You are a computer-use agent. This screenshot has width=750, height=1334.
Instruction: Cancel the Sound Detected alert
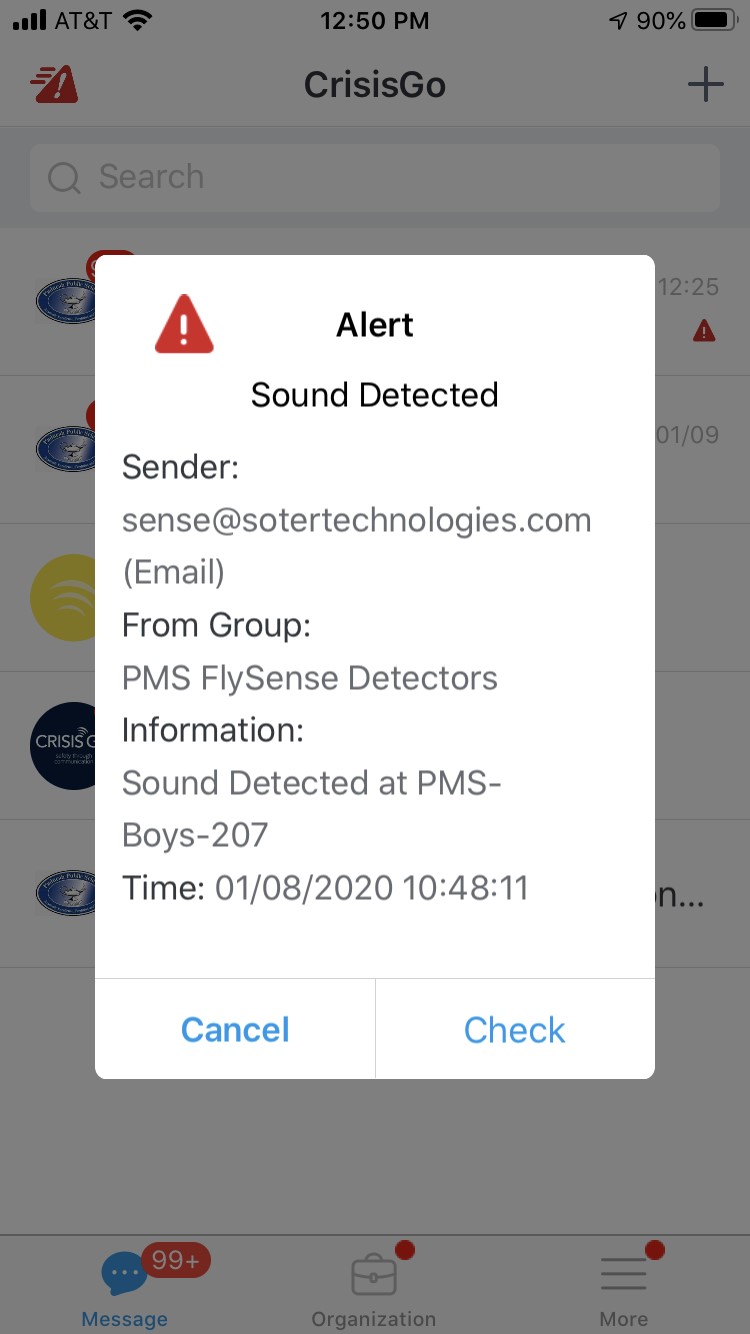click(234, 1029)
